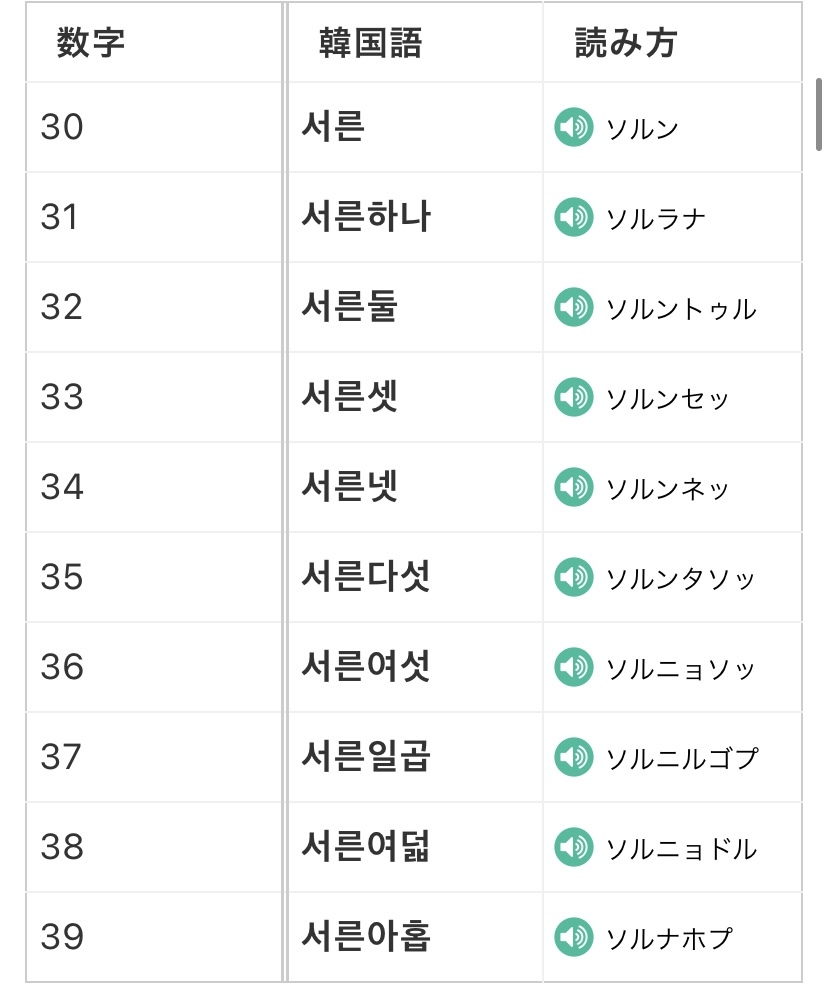Play pronunciation of 서른넷
Viewport: 828px width, 989px height.
[x=571, y=487]
